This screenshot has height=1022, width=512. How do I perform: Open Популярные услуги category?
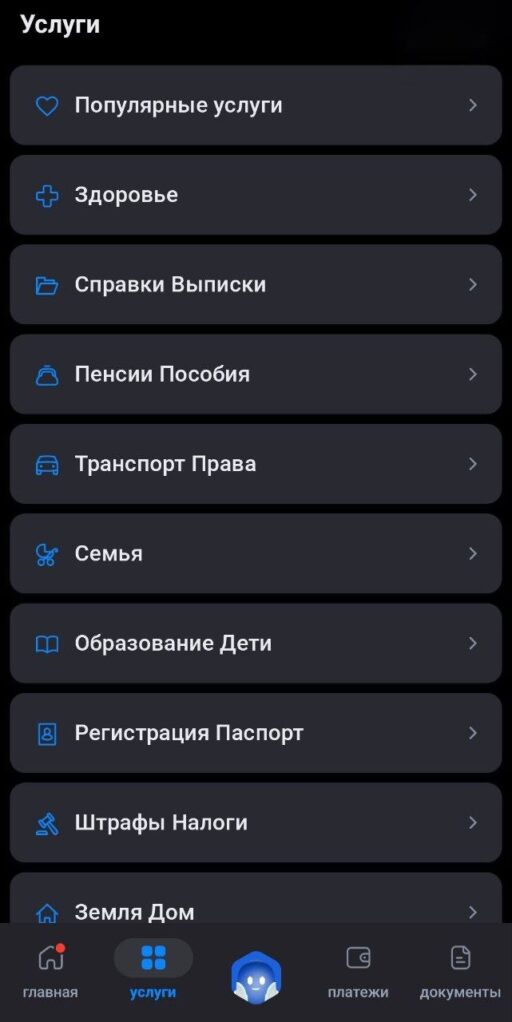[256, 105]
